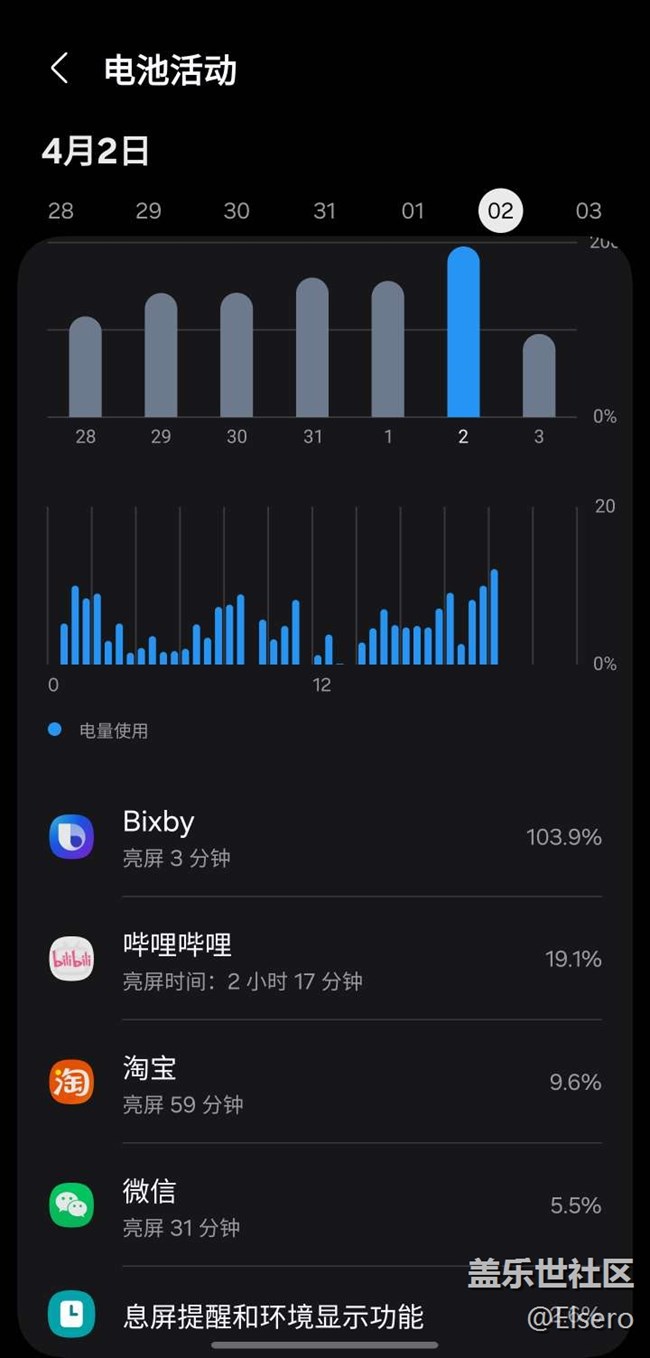This screenshot has height=1358, width=650.
Task: Switch to date 30 in the date strip
Action: click(x=237, y=211)
